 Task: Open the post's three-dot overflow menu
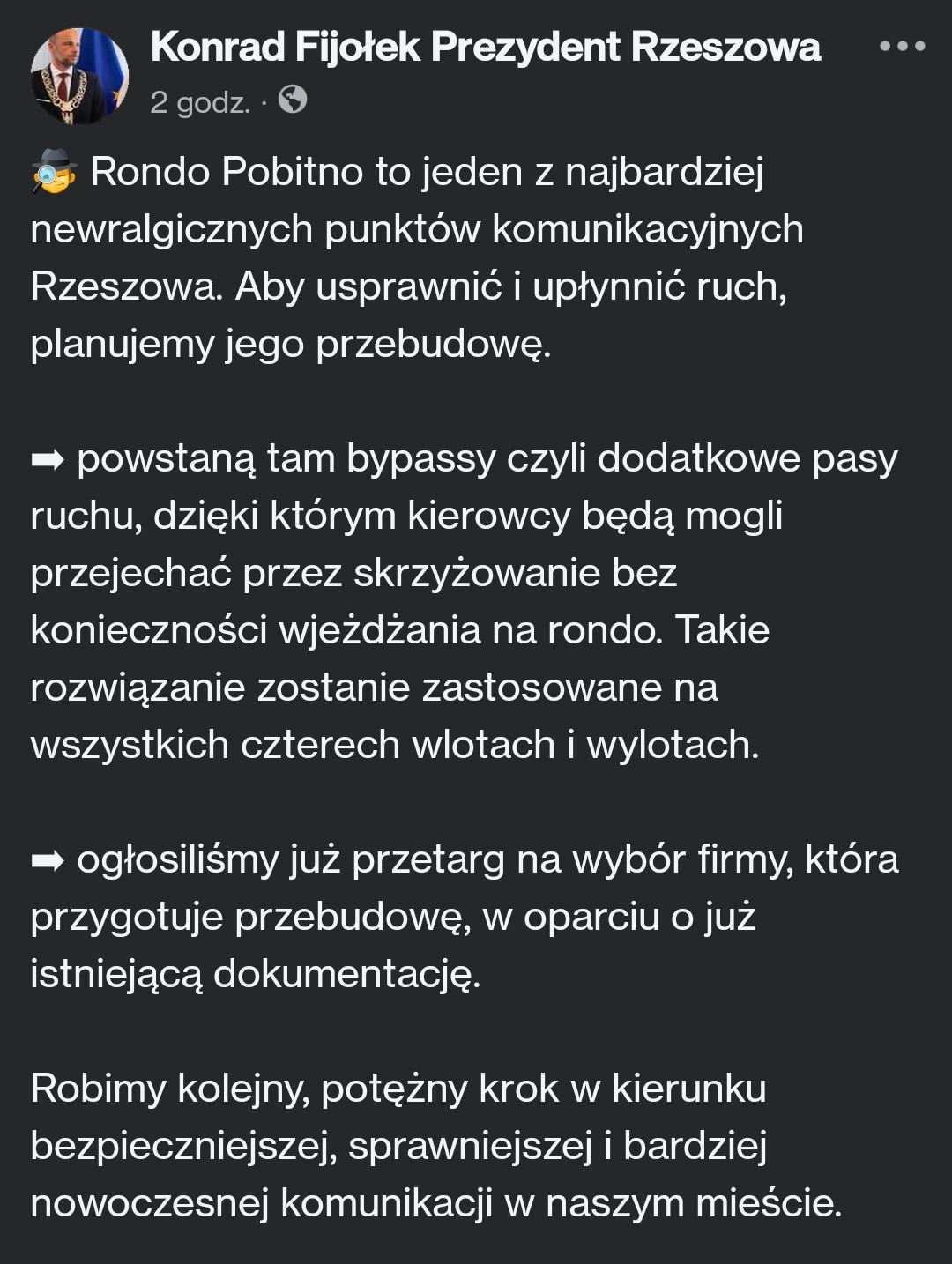(902, 47)
